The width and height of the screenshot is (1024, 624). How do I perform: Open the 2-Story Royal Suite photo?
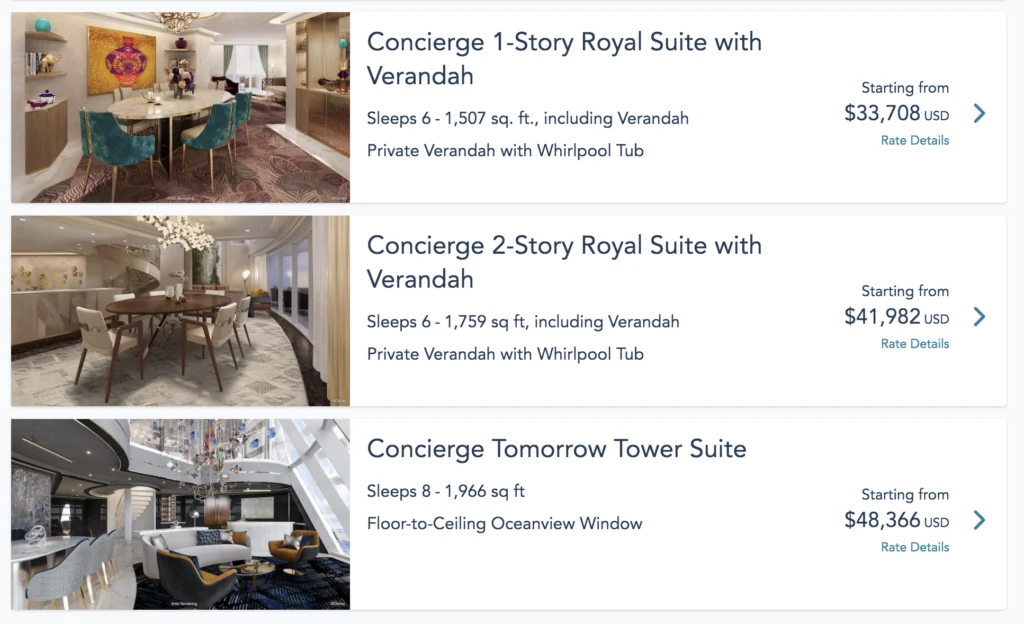pyautogui.click(x=181, y=311)
